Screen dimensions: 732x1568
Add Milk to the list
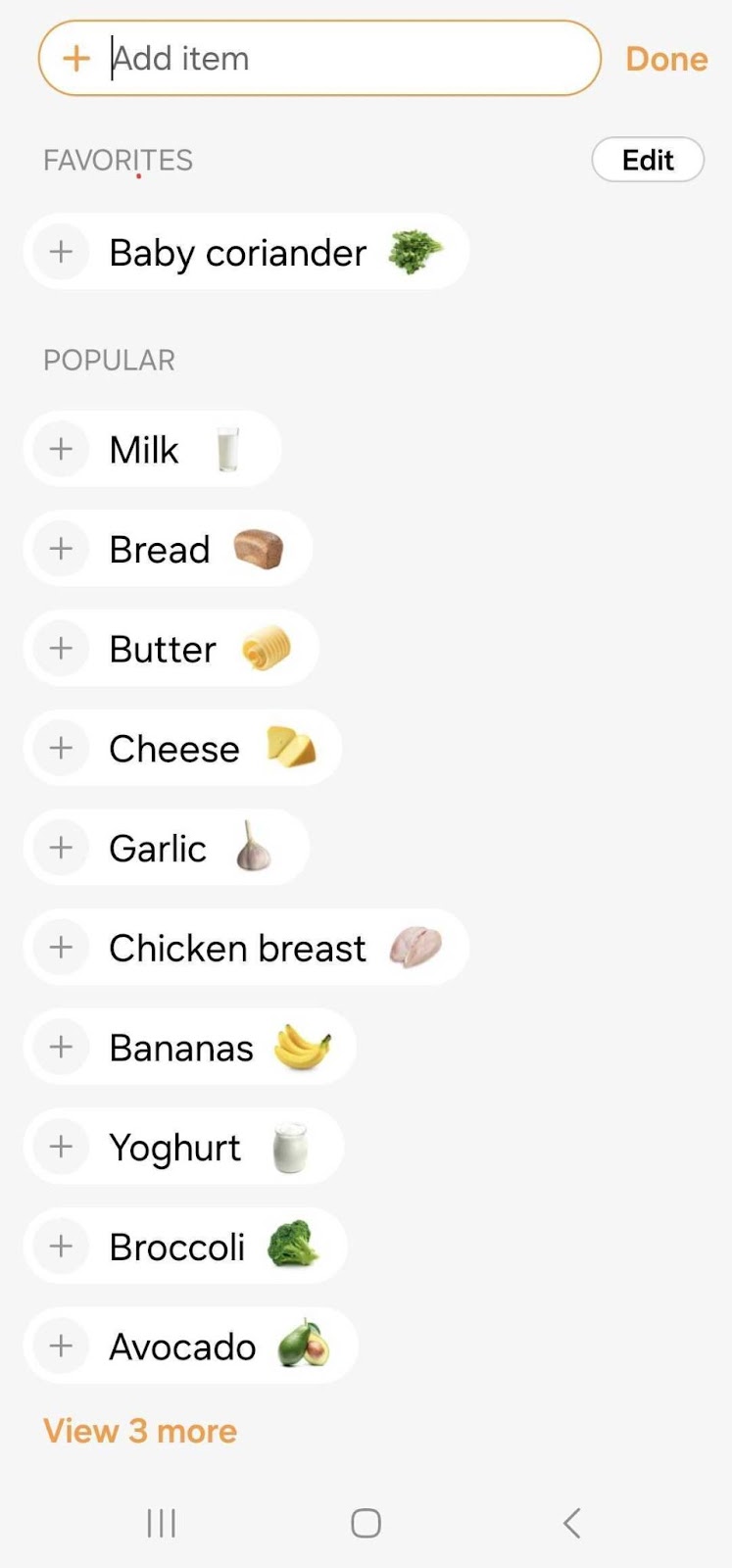click(x=153, y=449)
